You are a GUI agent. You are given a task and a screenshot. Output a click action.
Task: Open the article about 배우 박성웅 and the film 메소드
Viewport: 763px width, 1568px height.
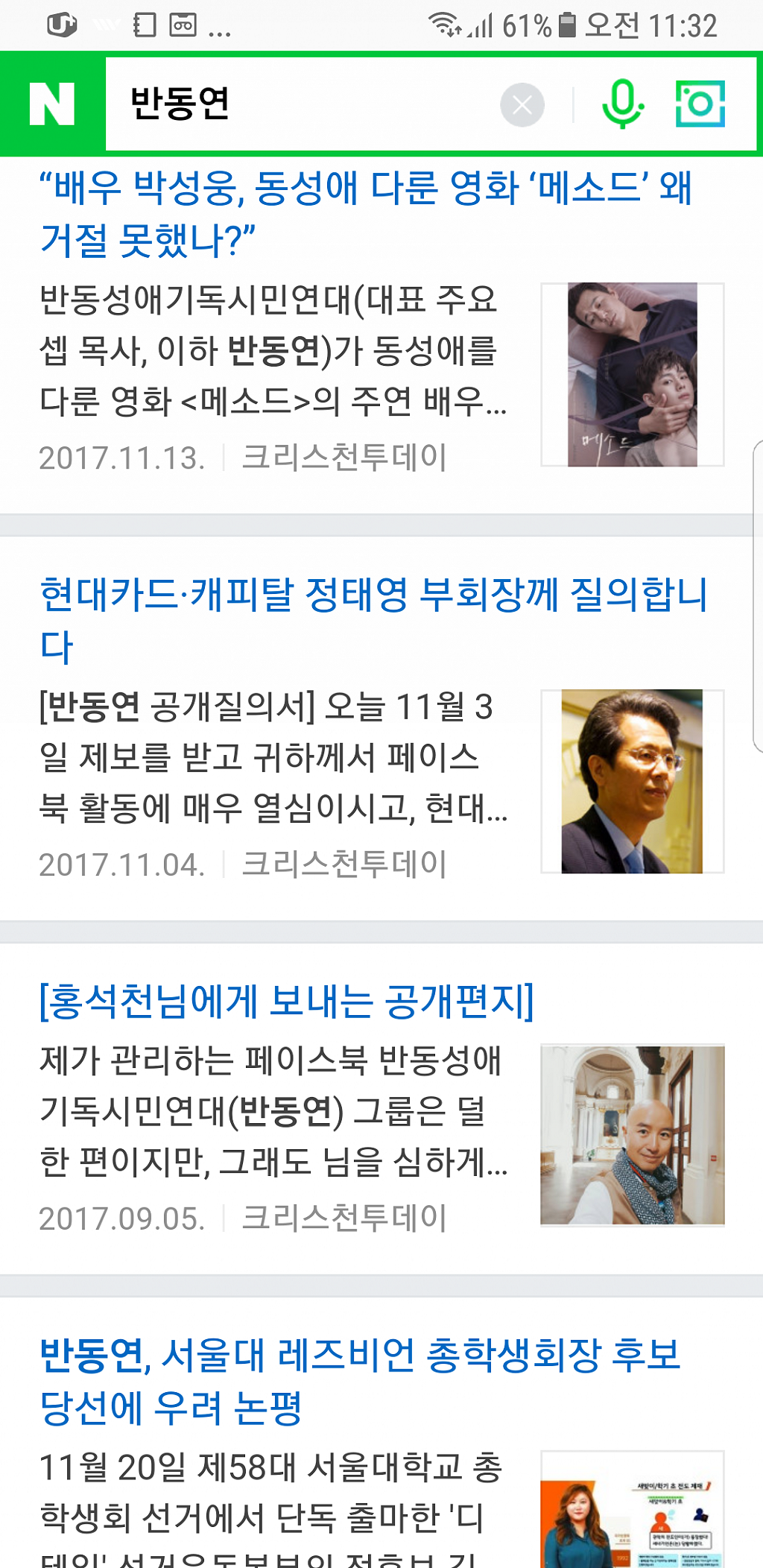[365, 213]
